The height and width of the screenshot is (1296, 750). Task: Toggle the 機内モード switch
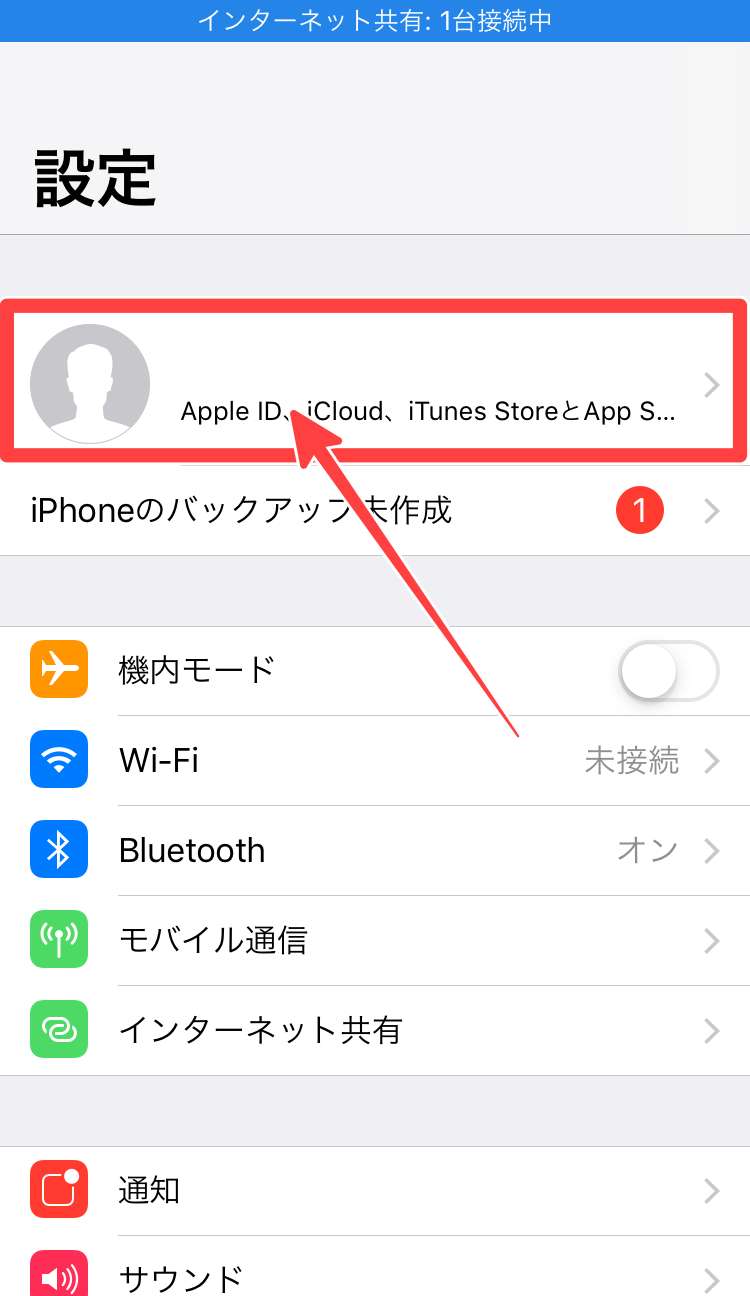pos(668,670)
